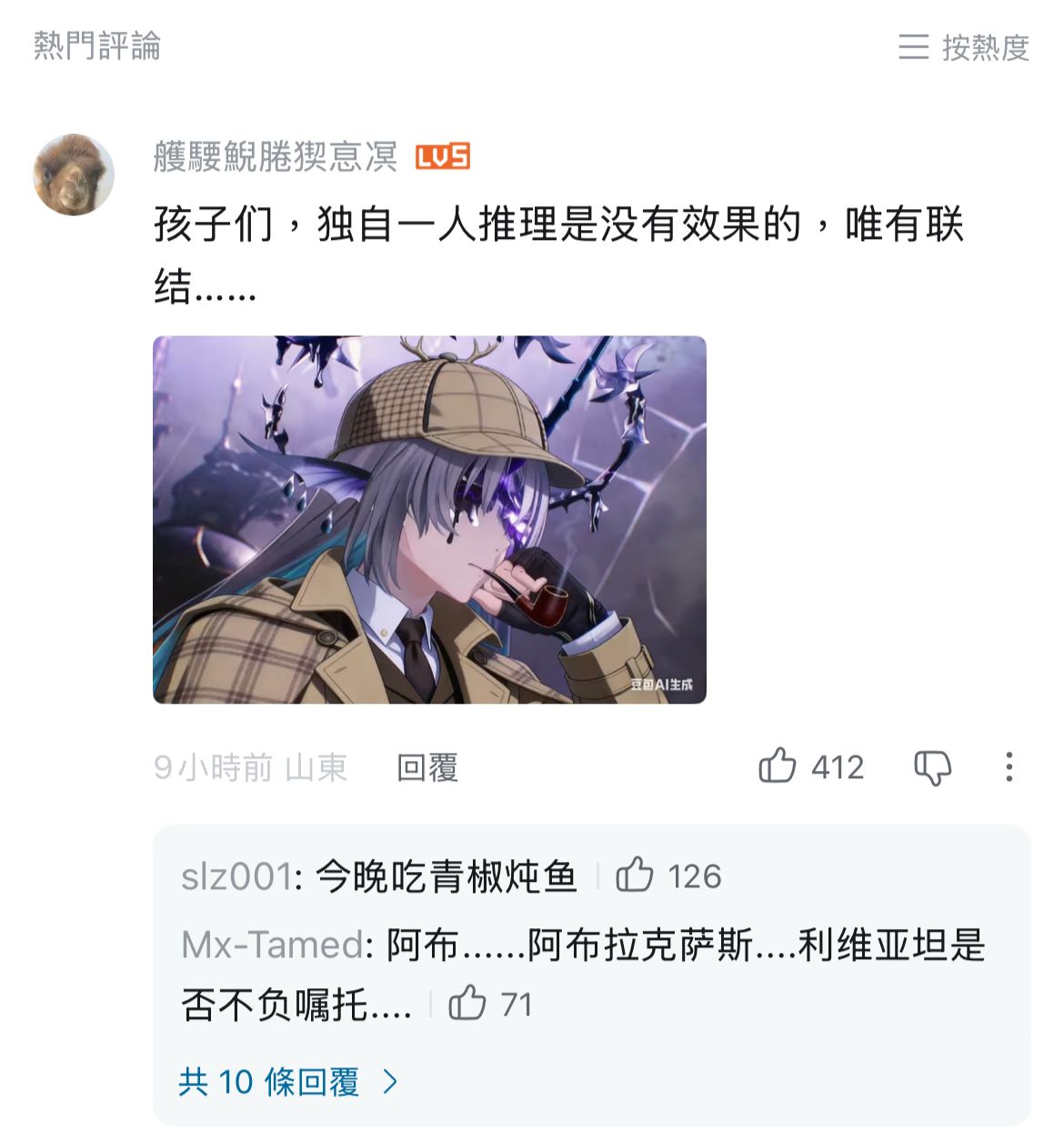Open the camel avatar's profile

[74, 175]
